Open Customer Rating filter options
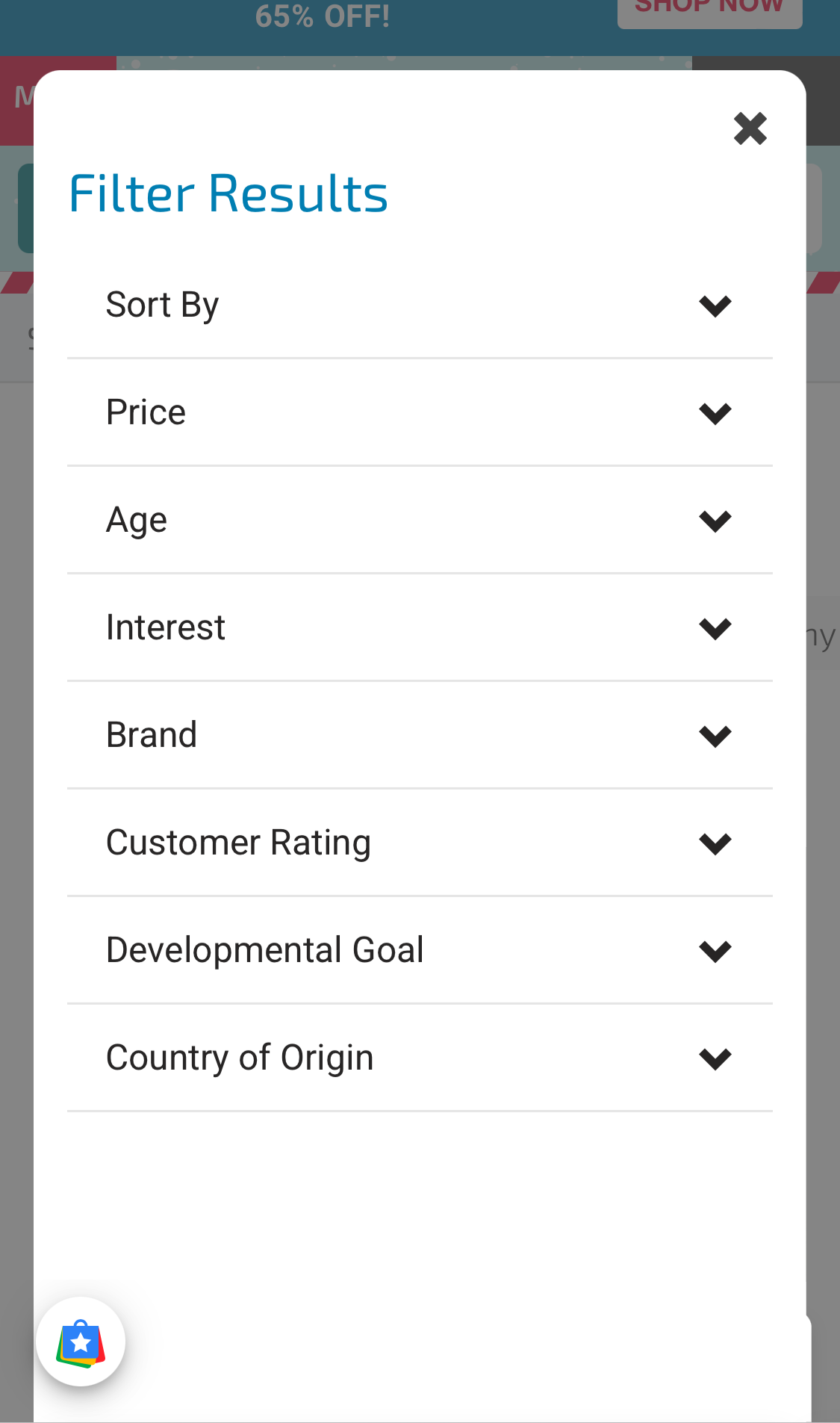840x1423 pixels. pyautogui.click(x=715, y=843)
